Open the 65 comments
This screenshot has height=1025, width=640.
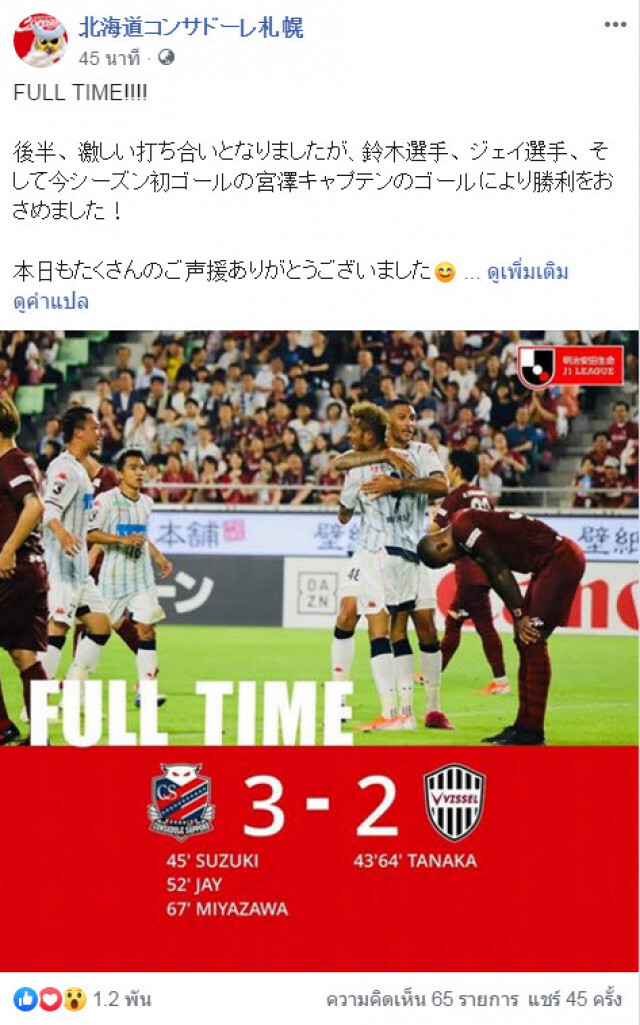(422, 999)
